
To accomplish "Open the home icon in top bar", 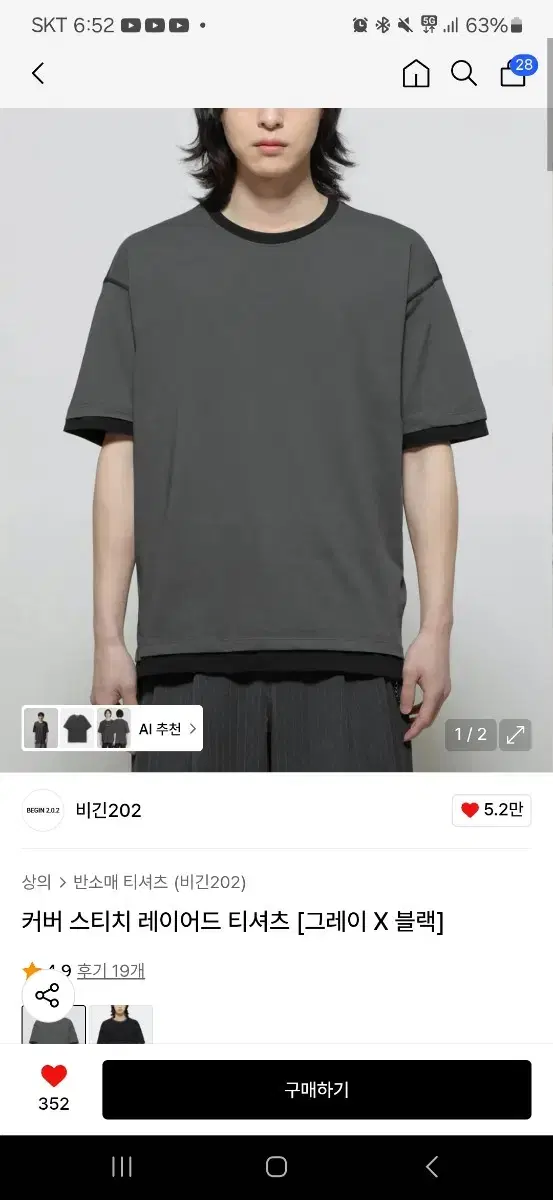I will (416, 73).
